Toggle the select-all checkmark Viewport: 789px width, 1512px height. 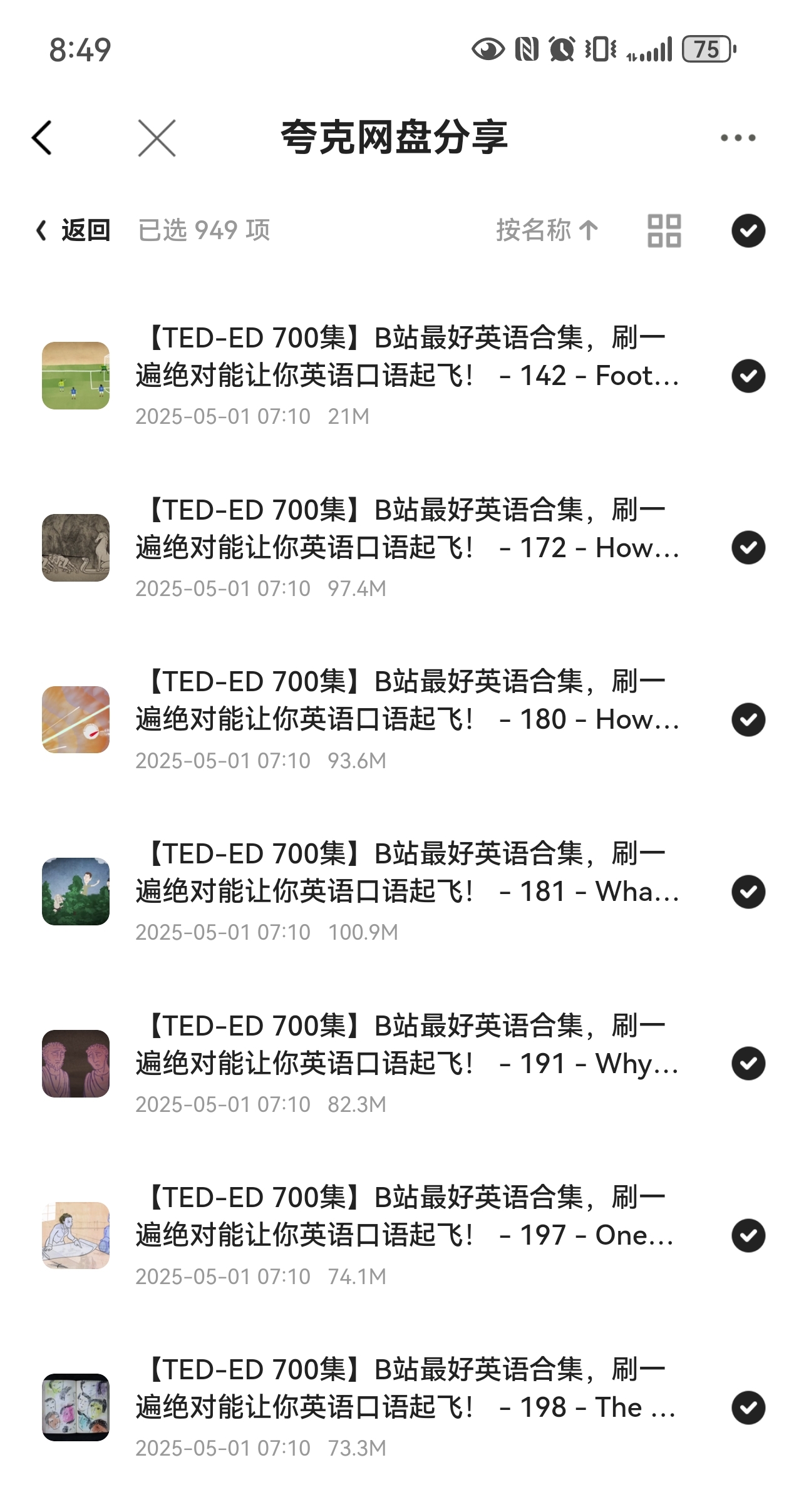click(x=748, y=230)
